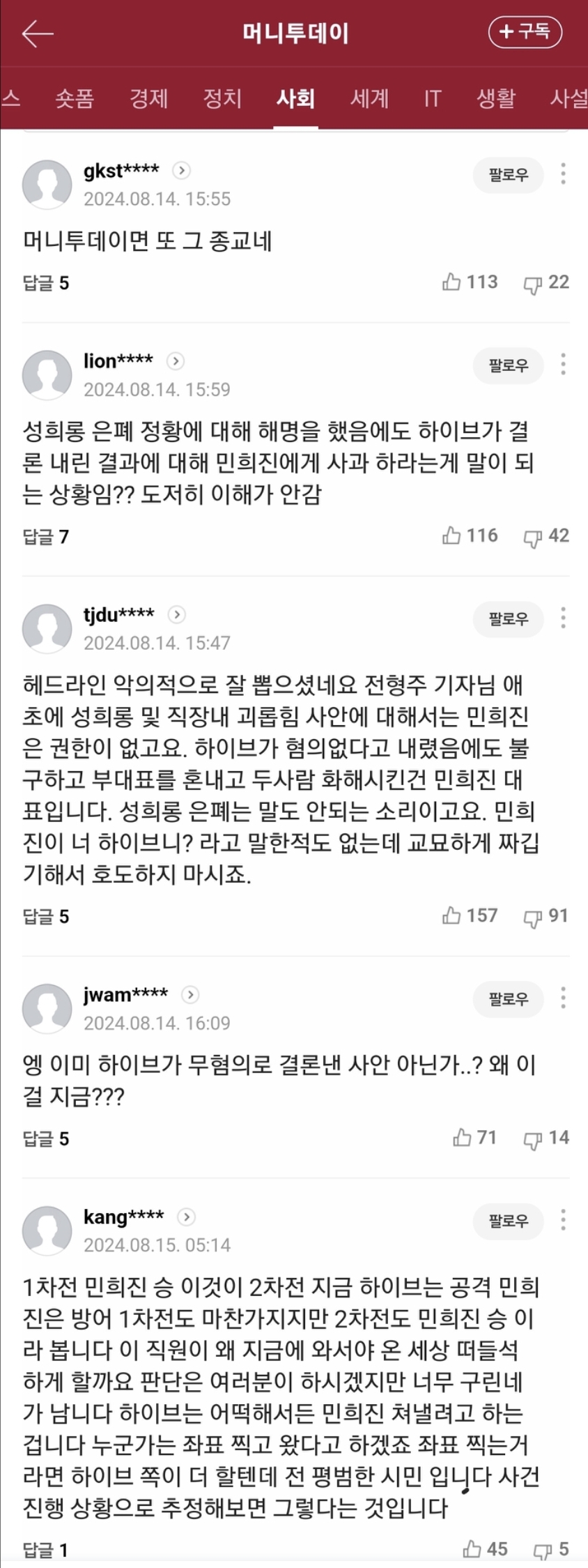
Task: Dislike lion****'s comment with the thumbs-down
Action: click(x=534, y=535)
